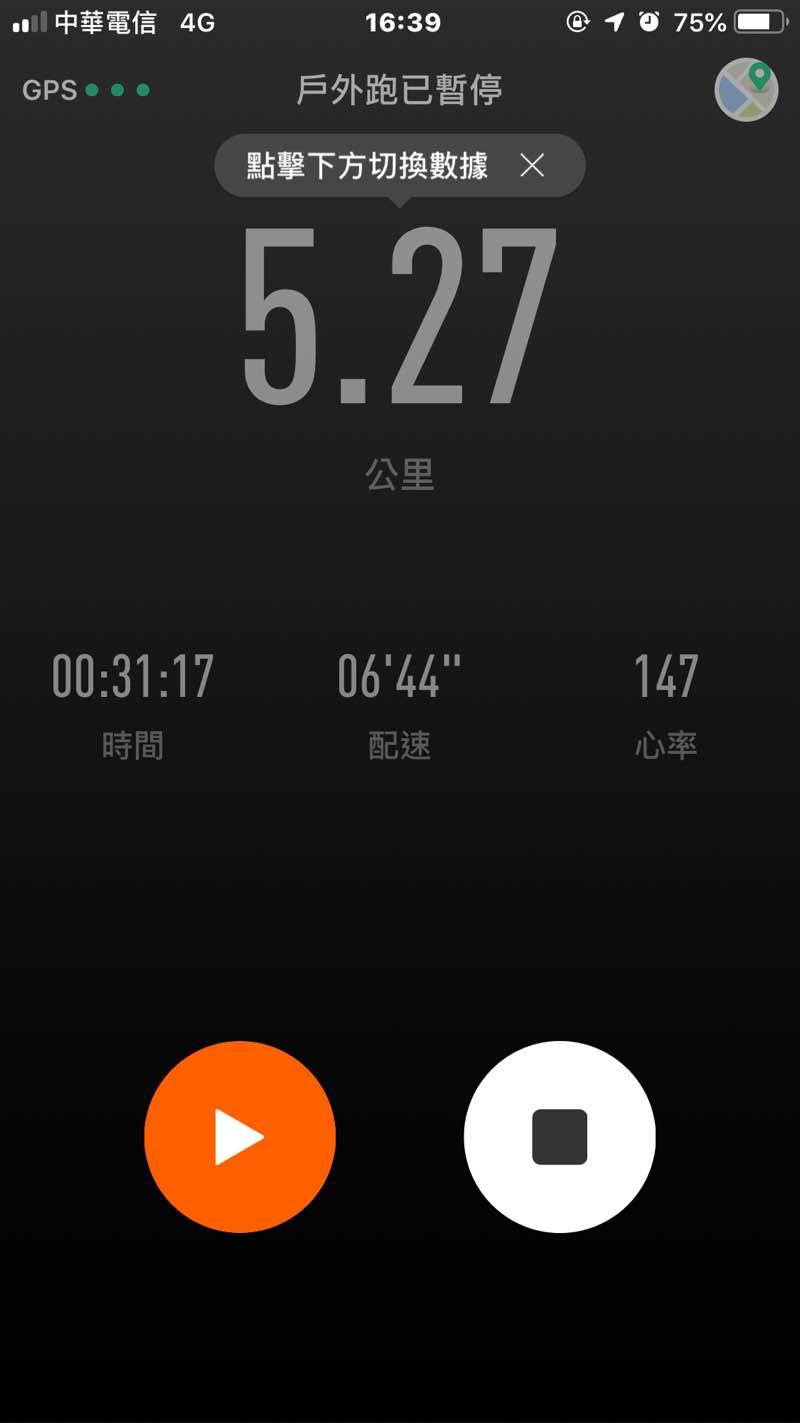
Task: Tap the 5.27 公里 figure to switch data
Action: pyautogui.click(x=400, y=320)
